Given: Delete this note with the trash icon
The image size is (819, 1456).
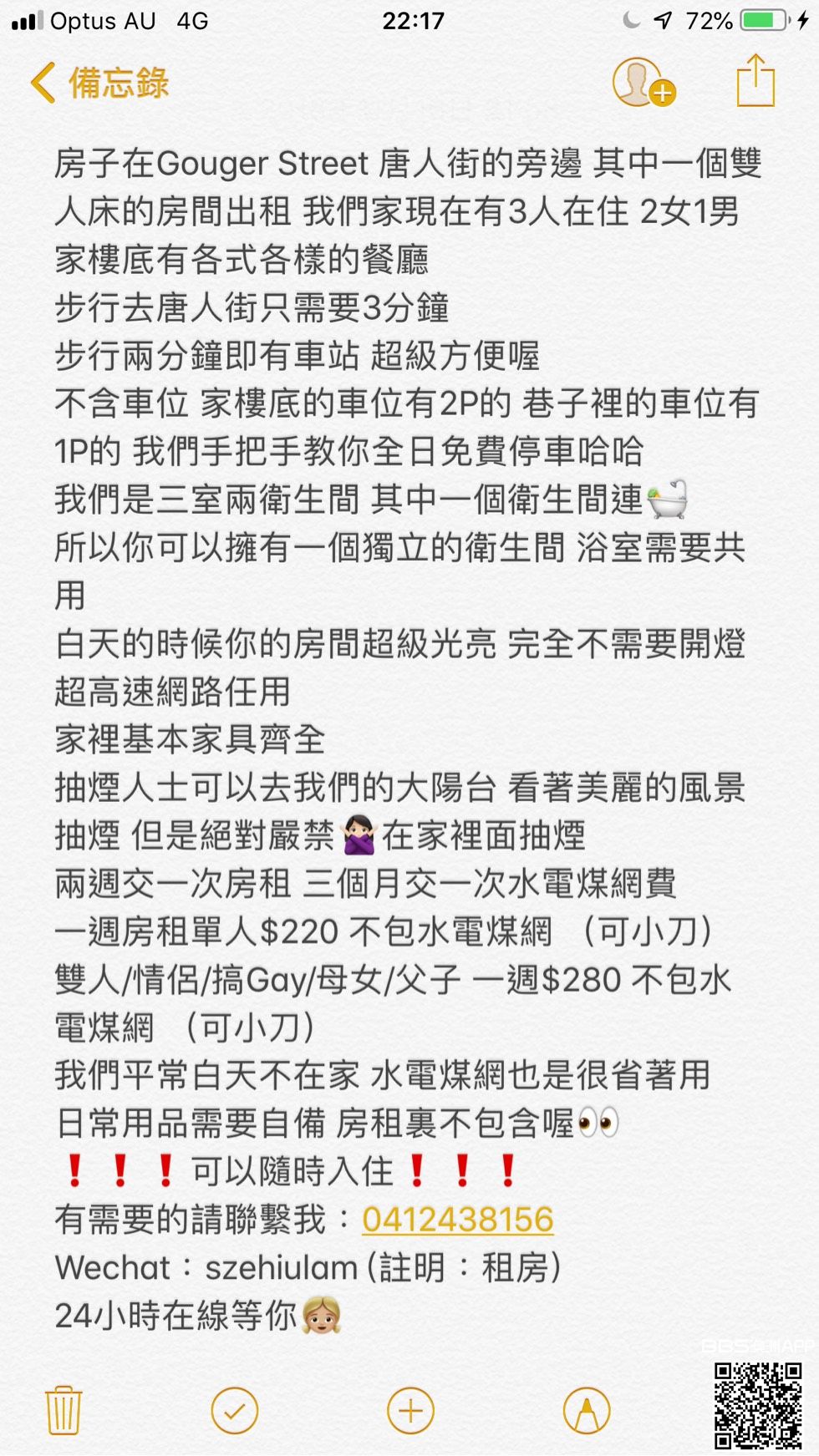Looking at the screenshot, I should pos(63,1411).
